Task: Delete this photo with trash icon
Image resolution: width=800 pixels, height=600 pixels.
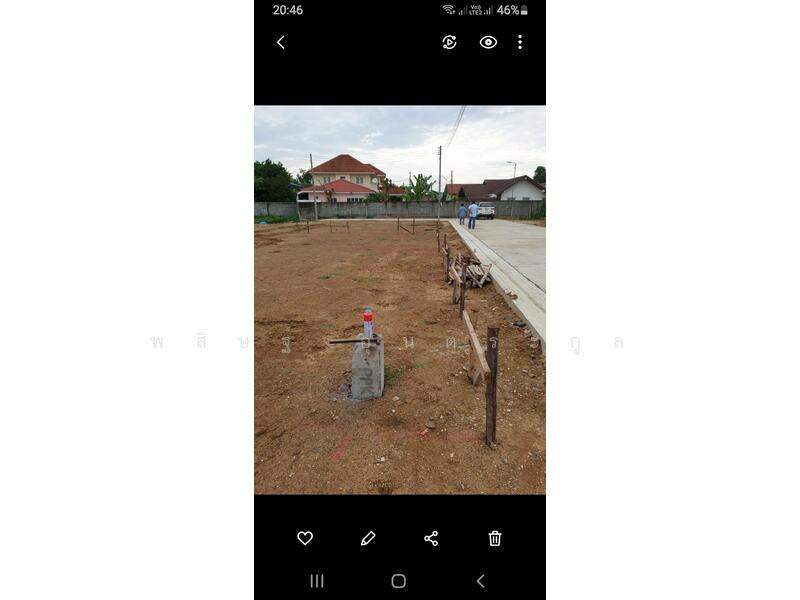Action: (495, 538)
